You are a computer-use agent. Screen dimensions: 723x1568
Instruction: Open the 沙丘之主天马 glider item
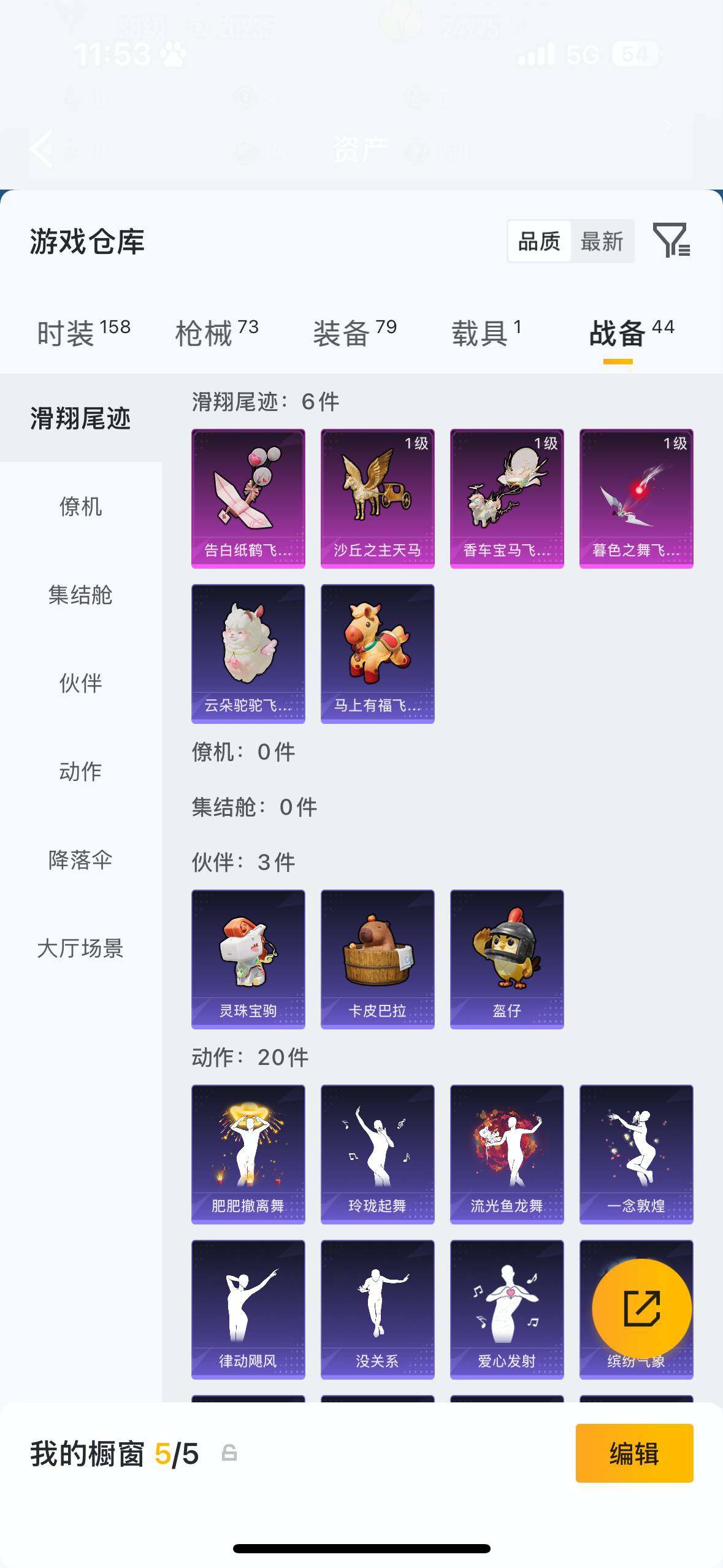(x=377, y=497)
